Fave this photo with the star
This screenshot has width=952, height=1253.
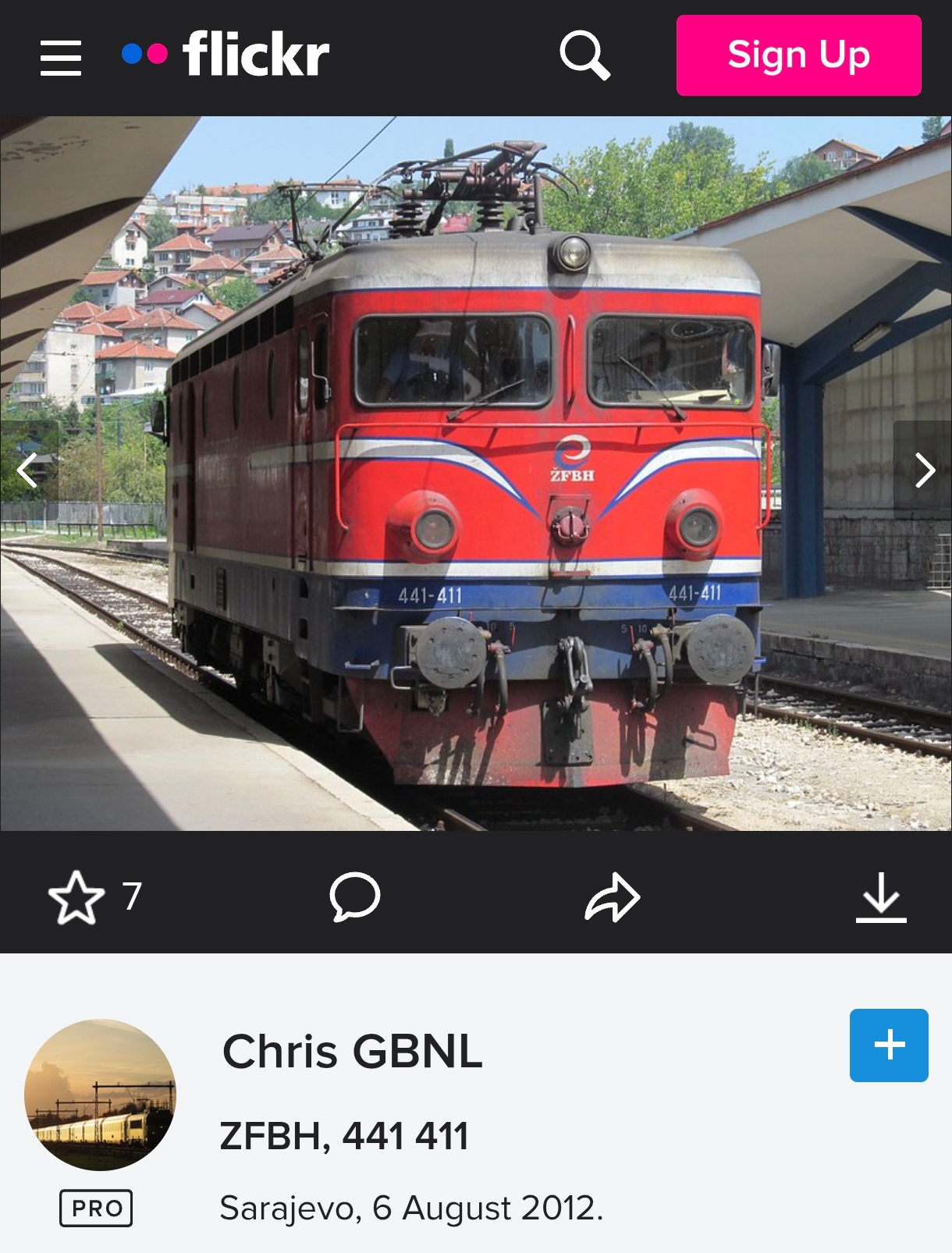click(x=76, y=897)
